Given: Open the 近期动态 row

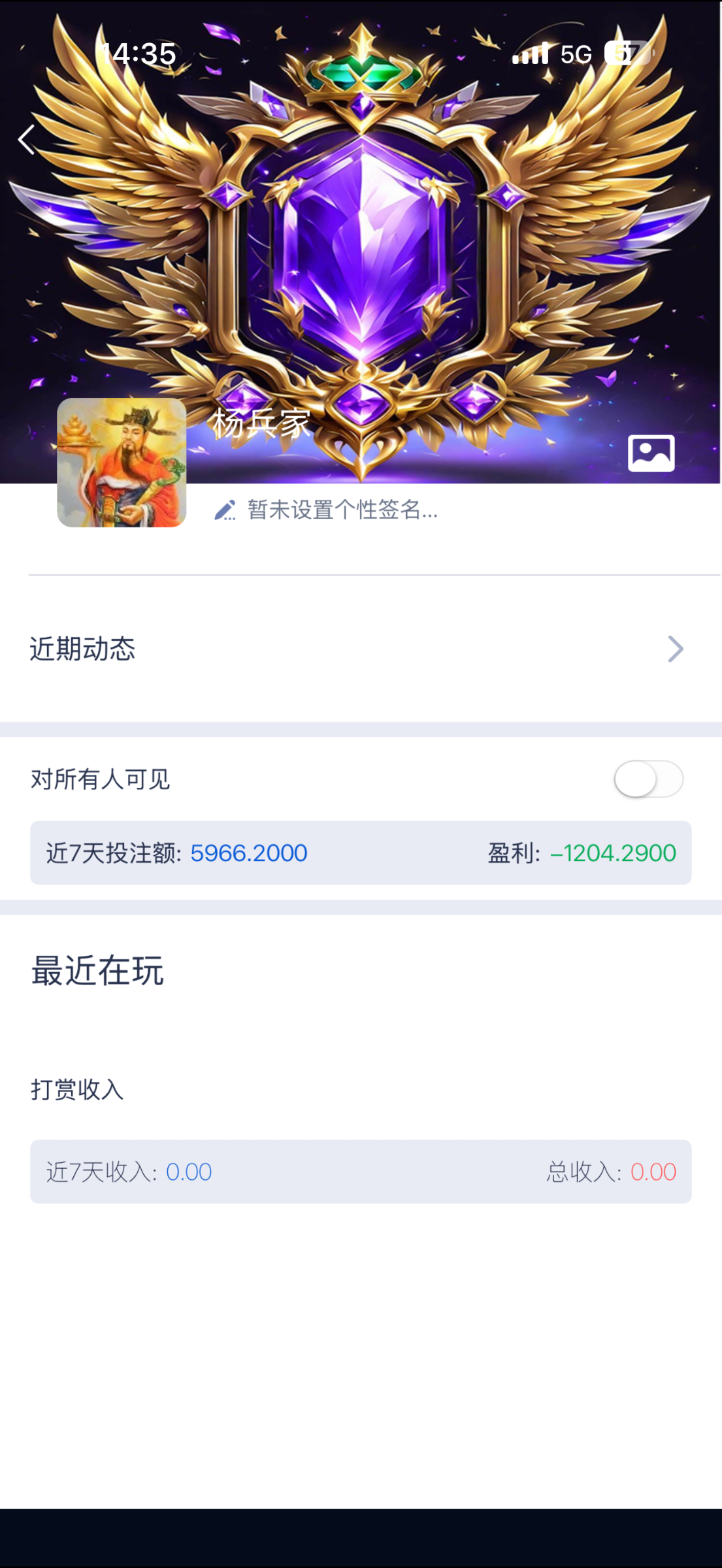Looking at the screenshot, I should [359, 649].
